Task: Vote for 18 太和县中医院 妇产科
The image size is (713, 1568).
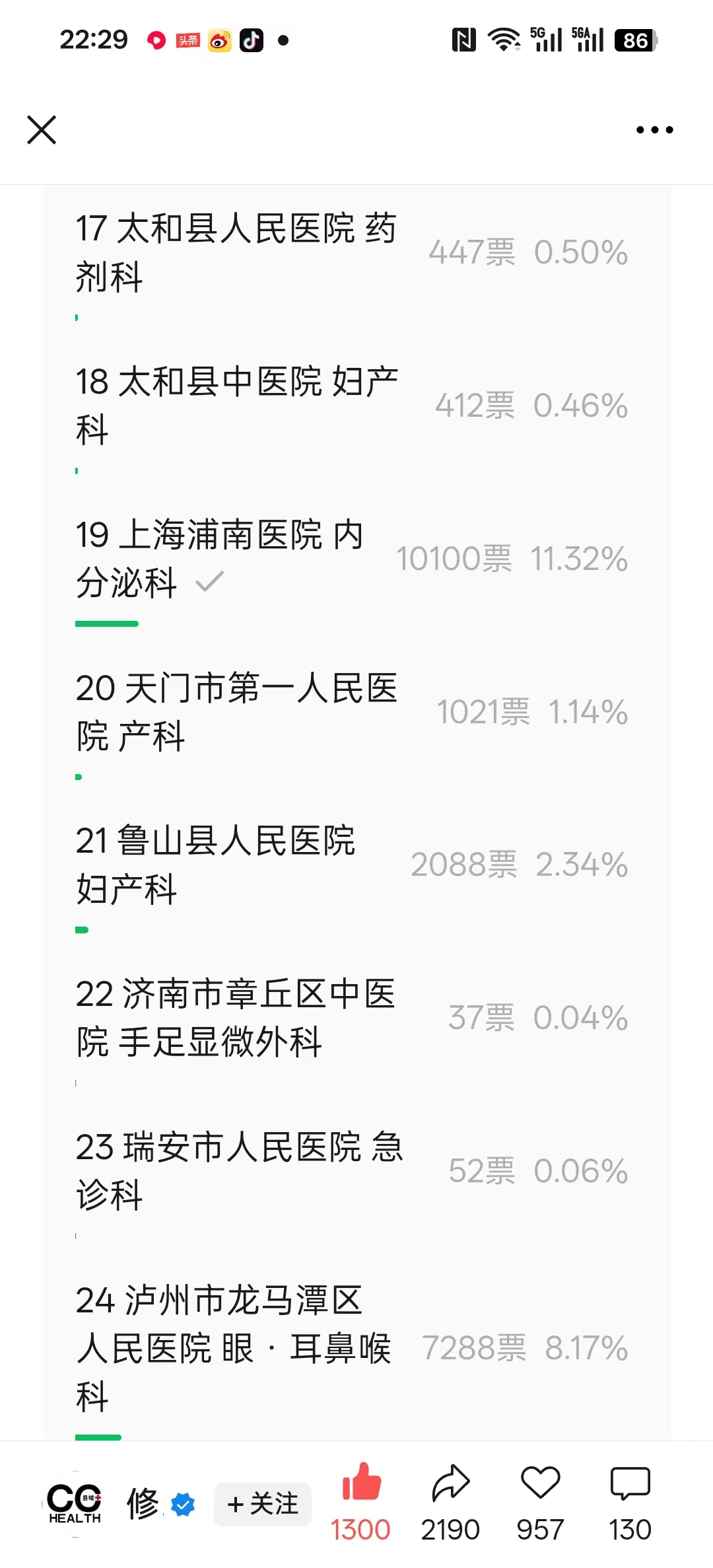Action: coord(236,406)
